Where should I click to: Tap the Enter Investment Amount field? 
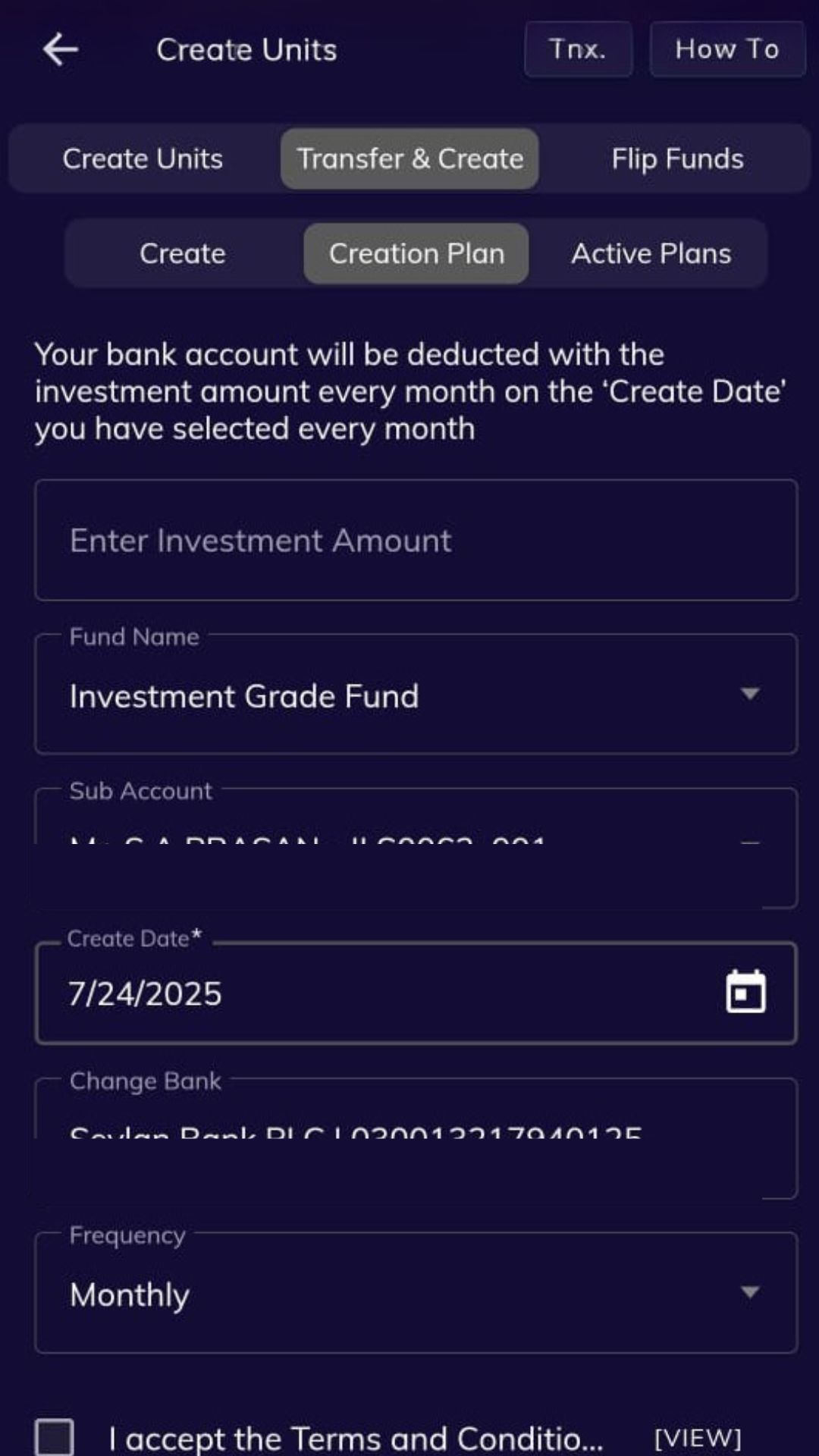coord(416,540)
